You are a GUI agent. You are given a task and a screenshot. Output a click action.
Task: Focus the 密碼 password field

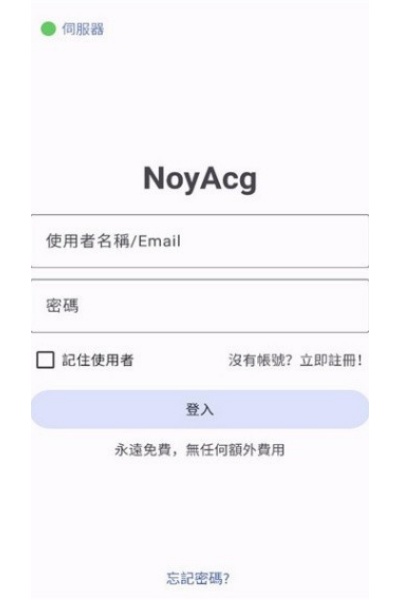click(x=200, y=306)
